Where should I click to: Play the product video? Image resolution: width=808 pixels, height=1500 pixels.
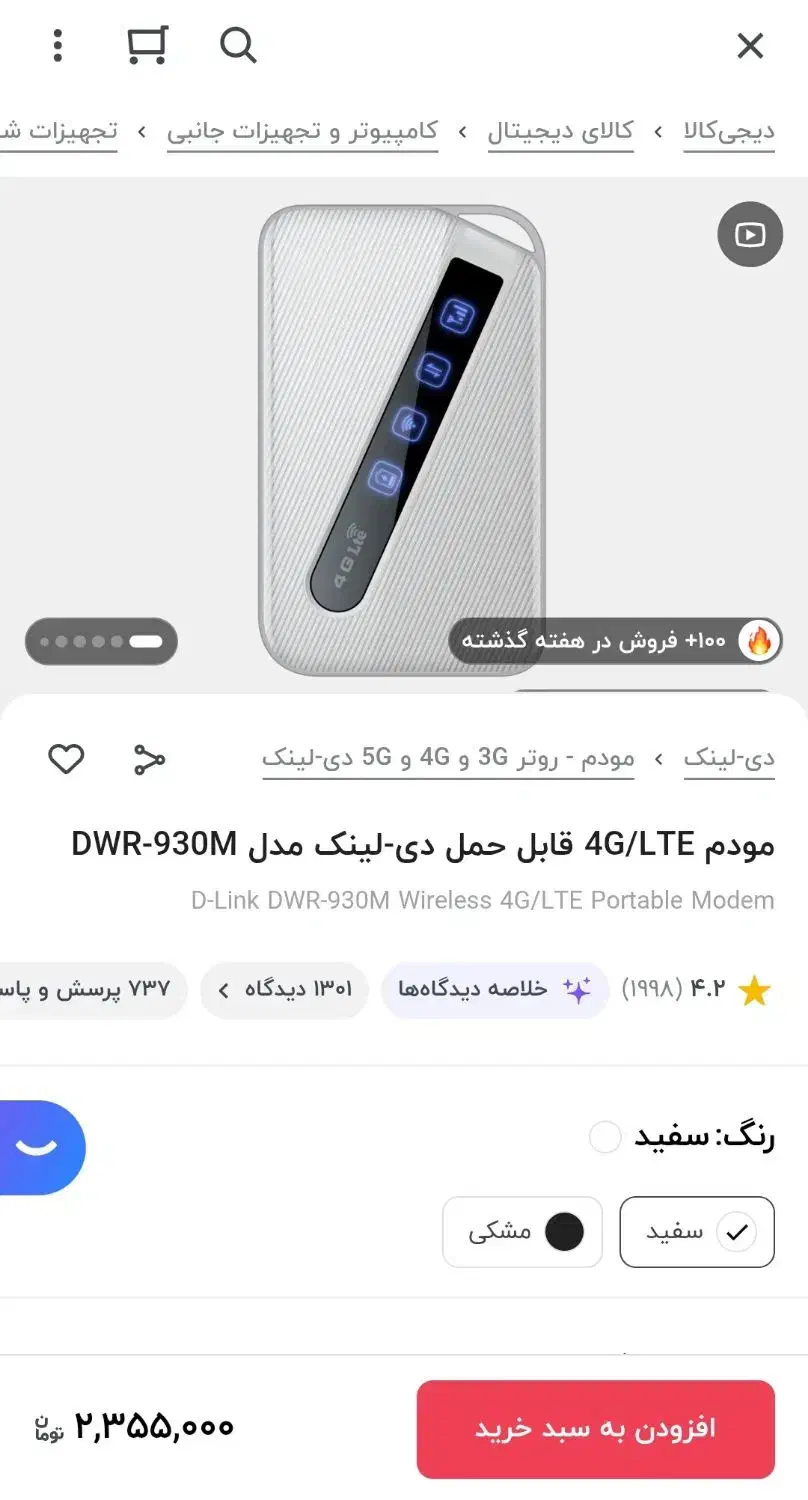click(750, 235)
